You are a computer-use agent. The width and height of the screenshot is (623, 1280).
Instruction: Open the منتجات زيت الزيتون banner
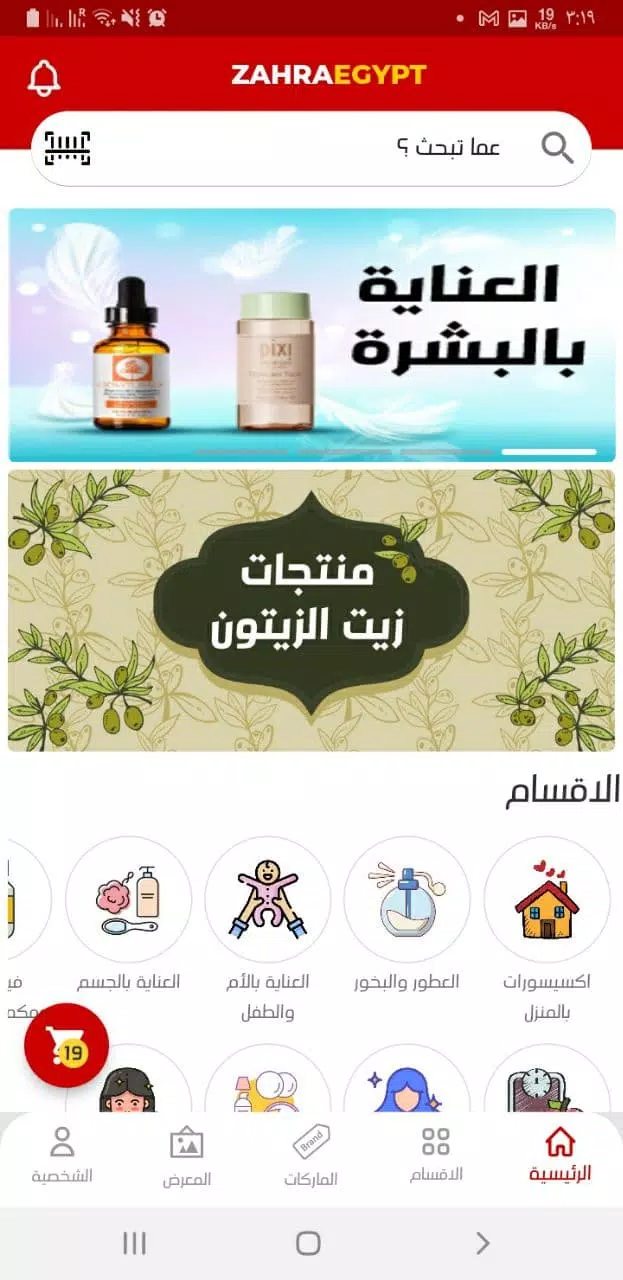(x=311, y=610)
